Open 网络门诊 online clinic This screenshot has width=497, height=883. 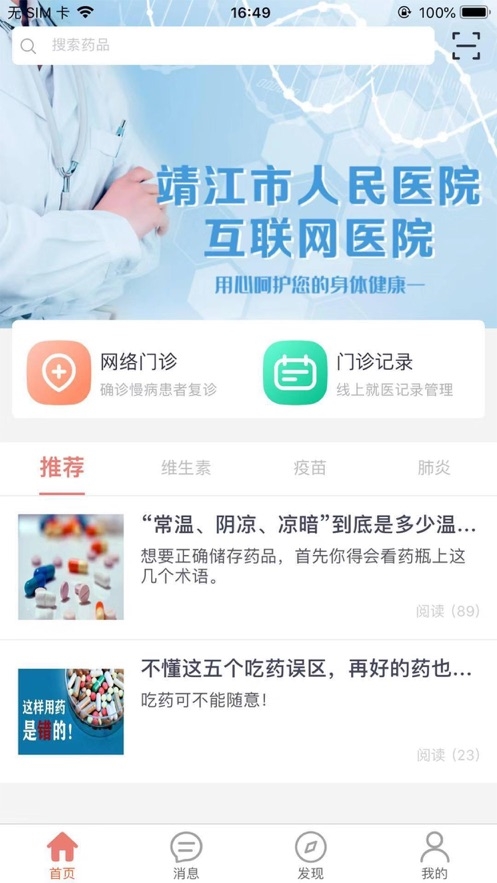click(130, 372)
